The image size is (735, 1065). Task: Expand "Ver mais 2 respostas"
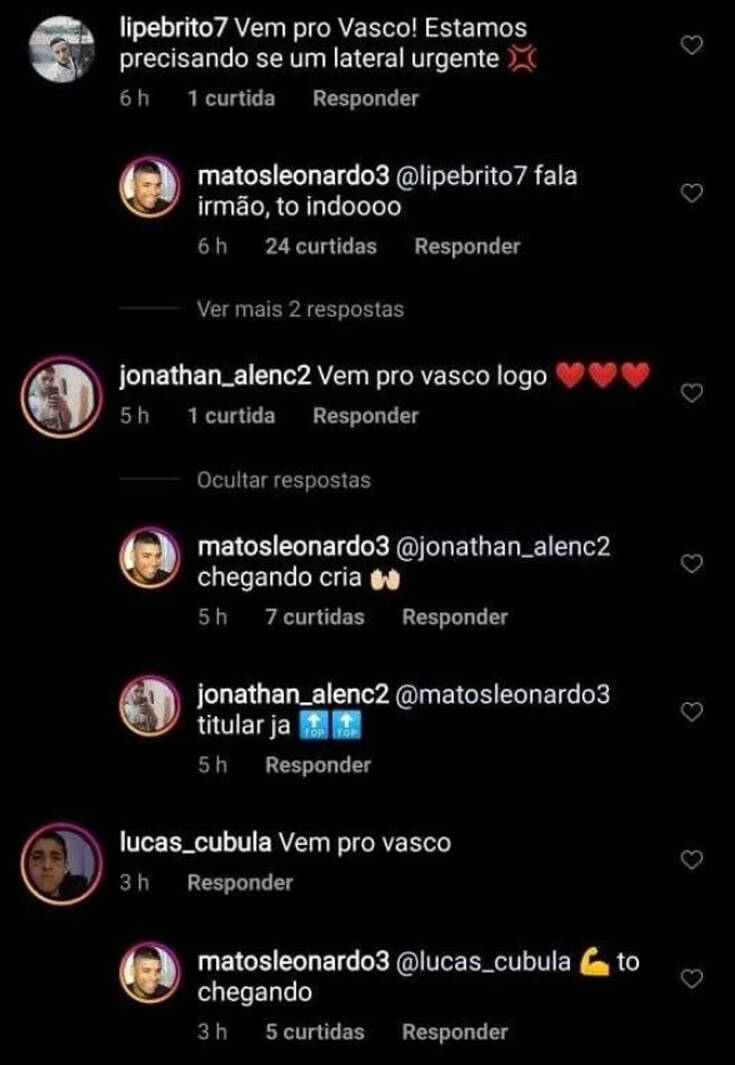point(300,309)
